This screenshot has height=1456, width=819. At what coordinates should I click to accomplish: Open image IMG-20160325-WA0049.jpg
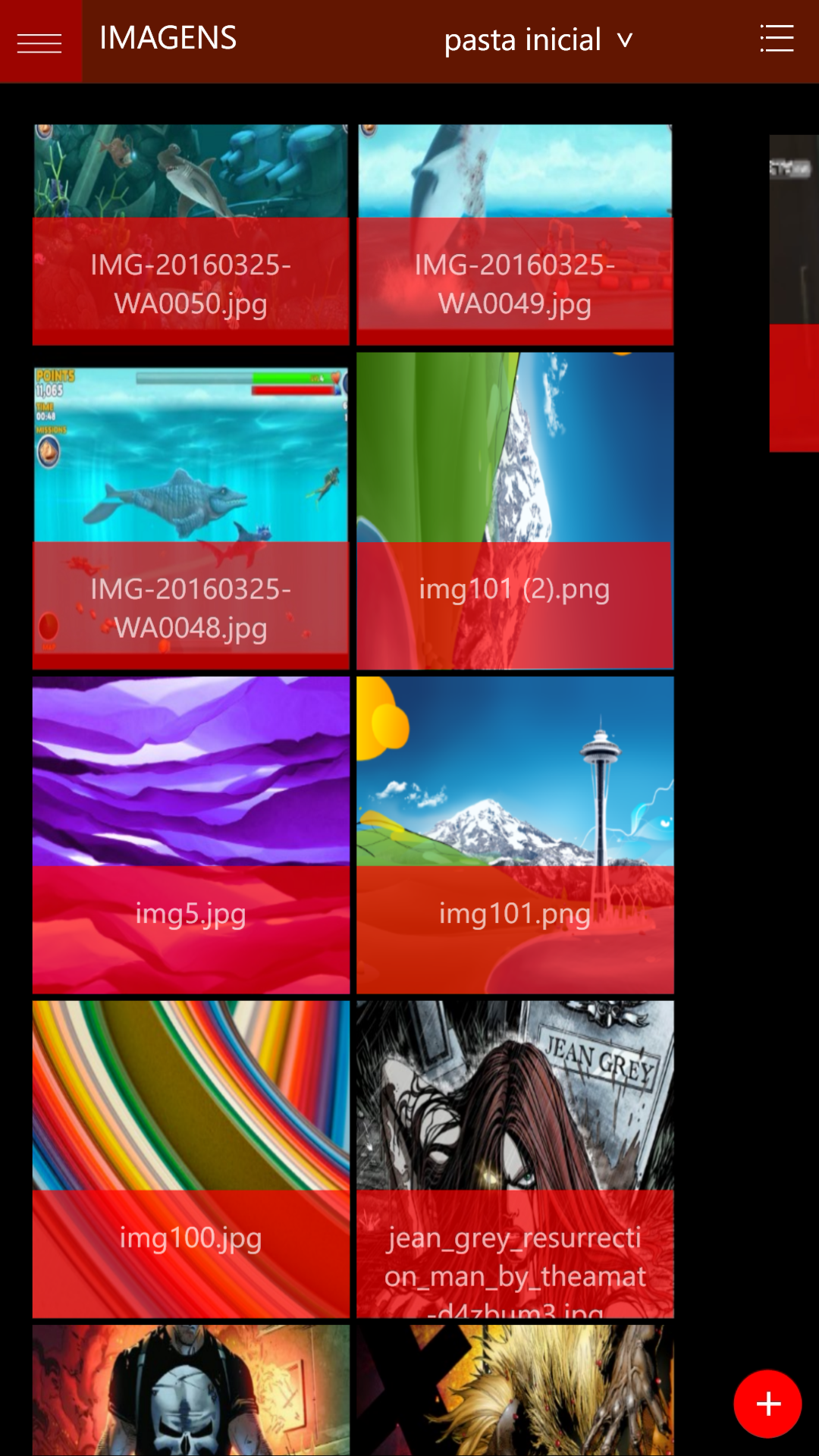[515, 234]
